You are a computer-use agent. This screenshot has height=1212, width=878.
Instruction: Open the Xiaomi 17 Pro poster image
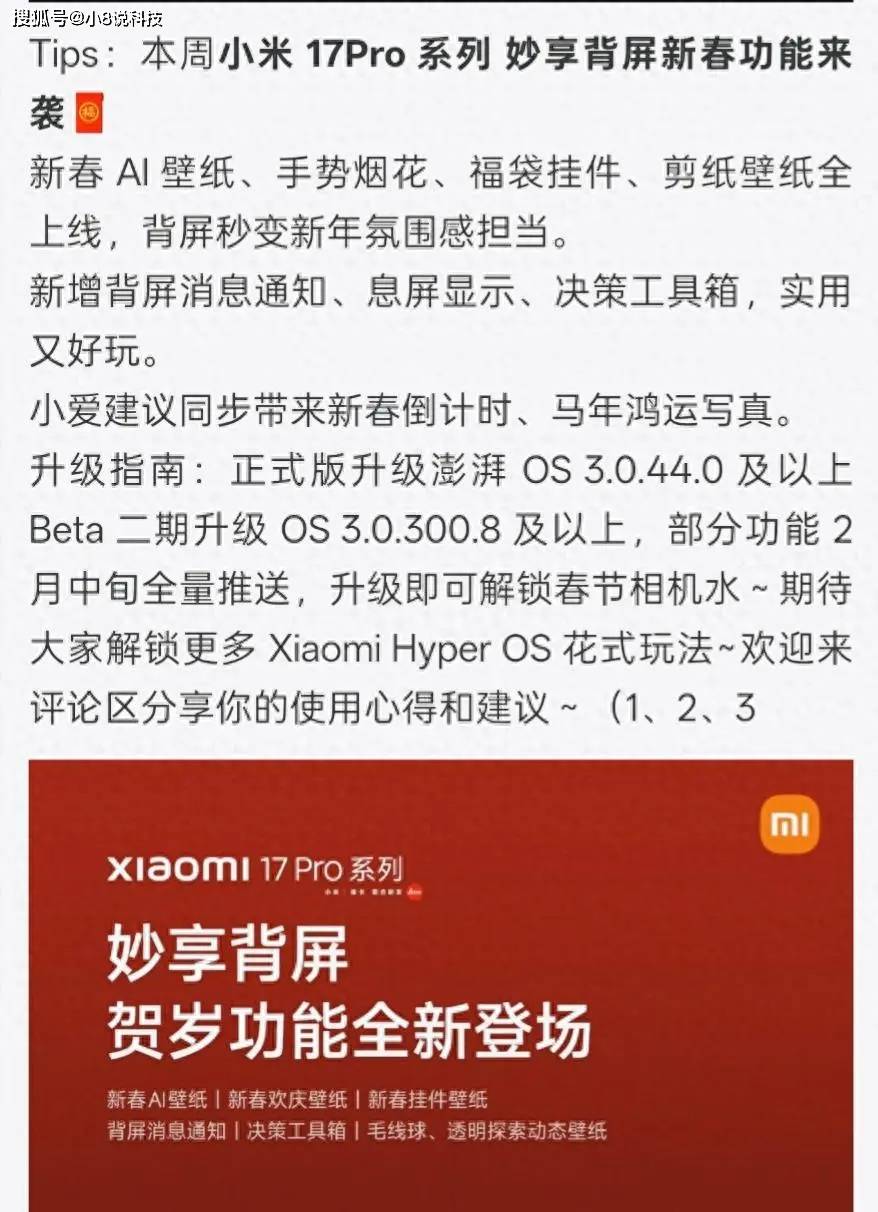(440, 985)
